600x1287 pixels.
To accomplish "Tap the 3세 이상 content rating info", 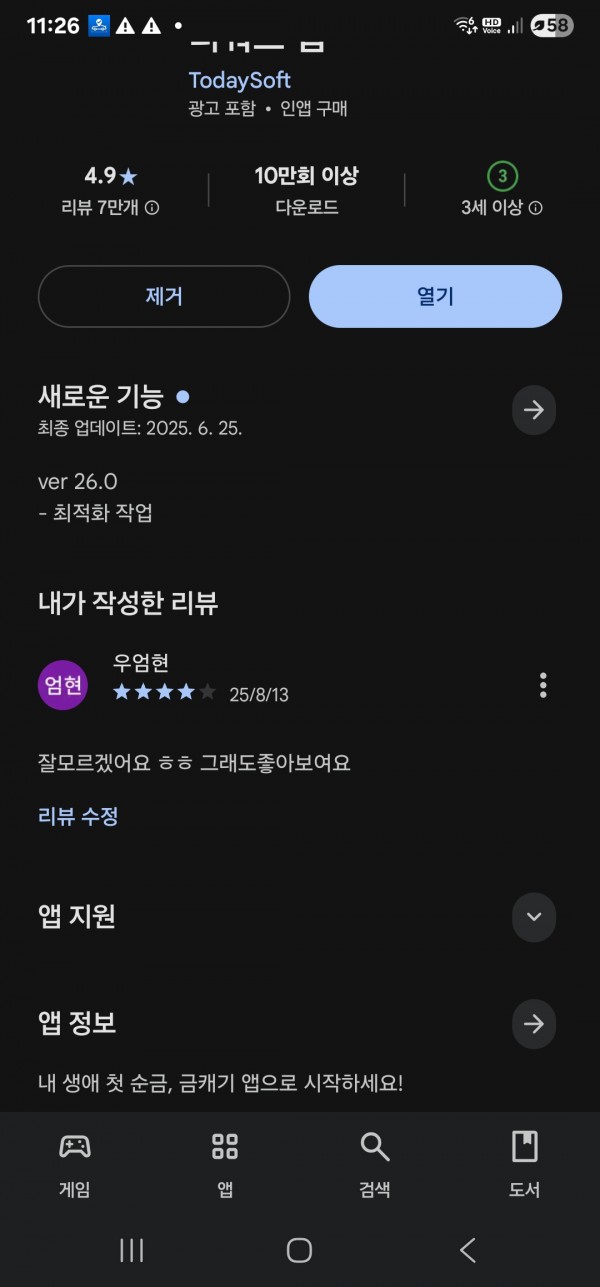I will 502,208.
